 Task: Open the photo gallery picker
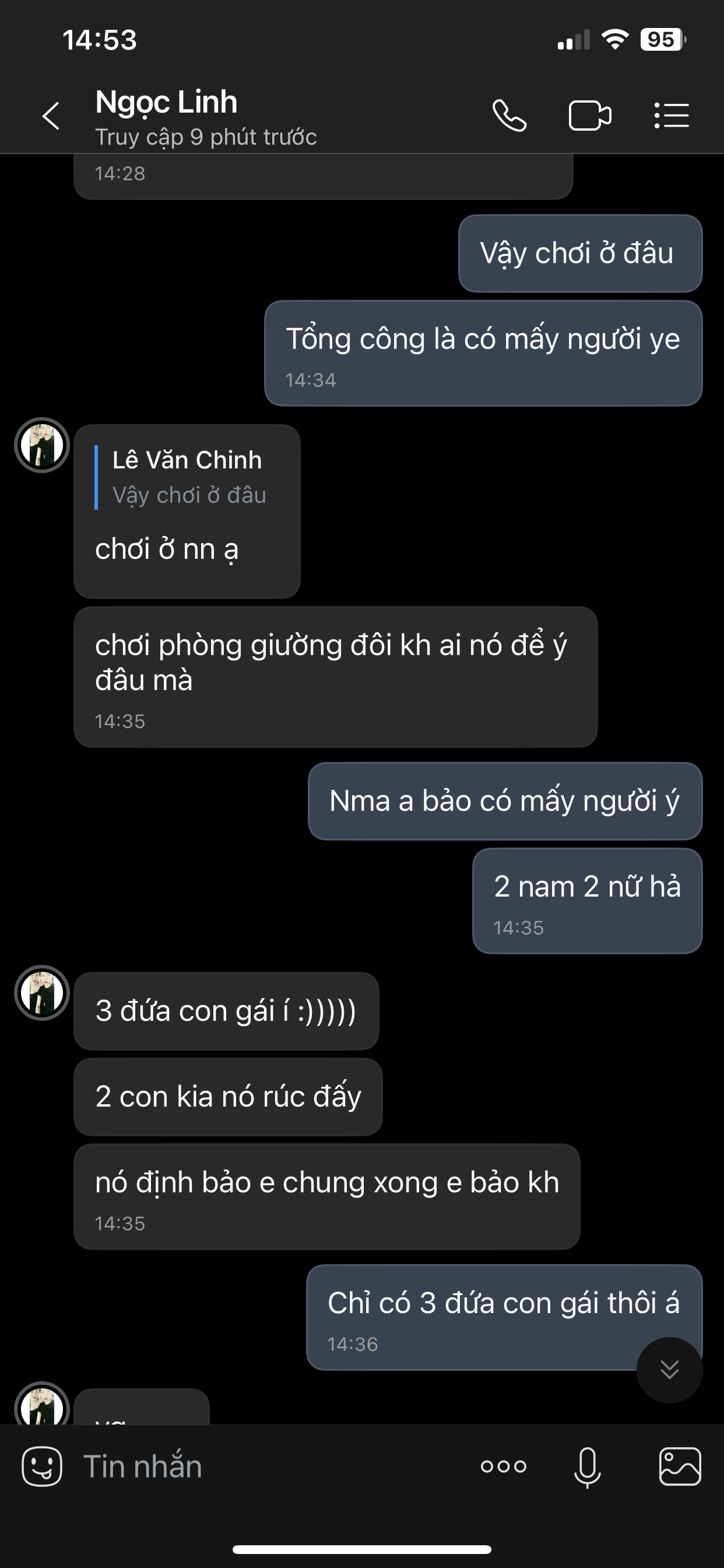[x=680, y=1467]
